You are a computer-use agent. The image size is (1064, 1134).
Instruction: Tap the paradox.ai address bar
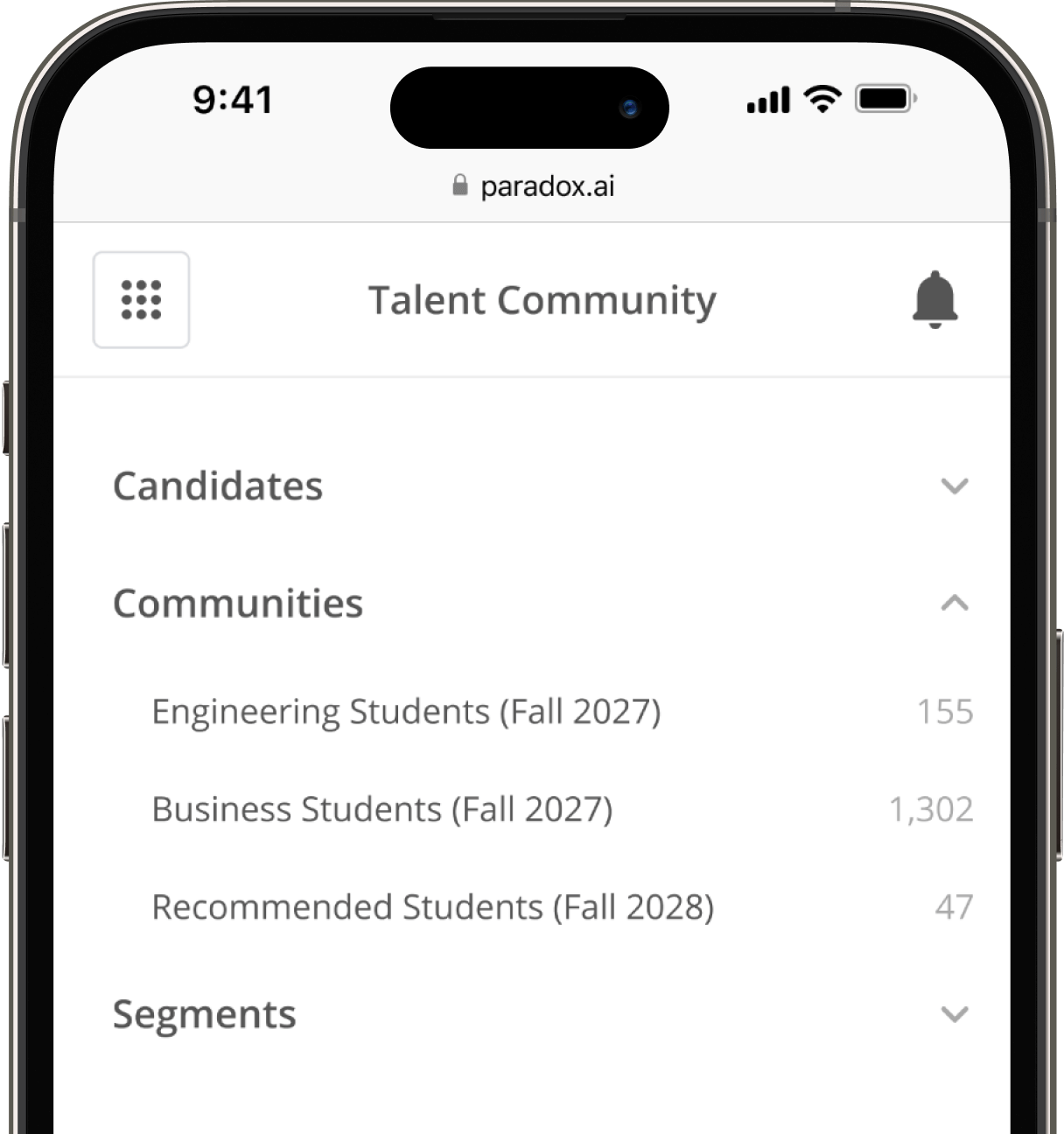coord(534,186)
